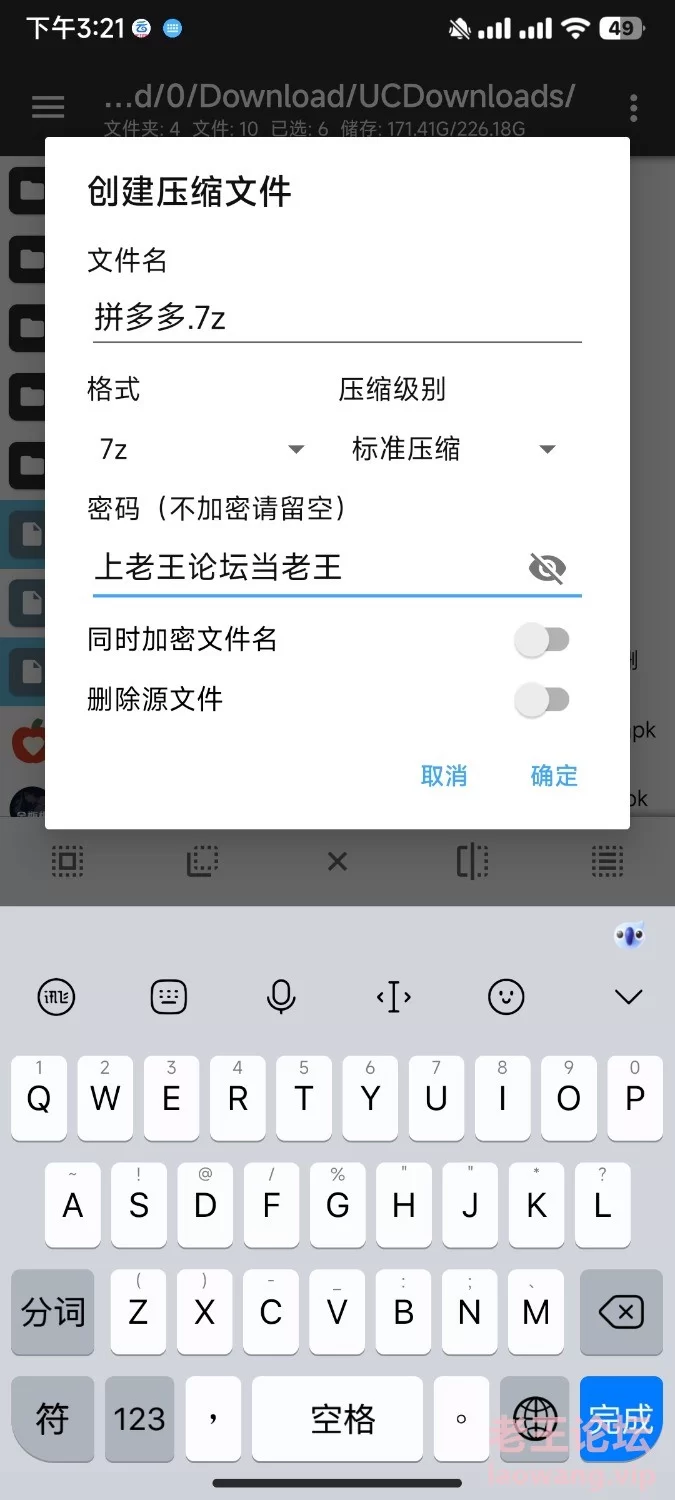
Task: Open the 标准压缩 compression level dropdown
Action: point(453,449)
